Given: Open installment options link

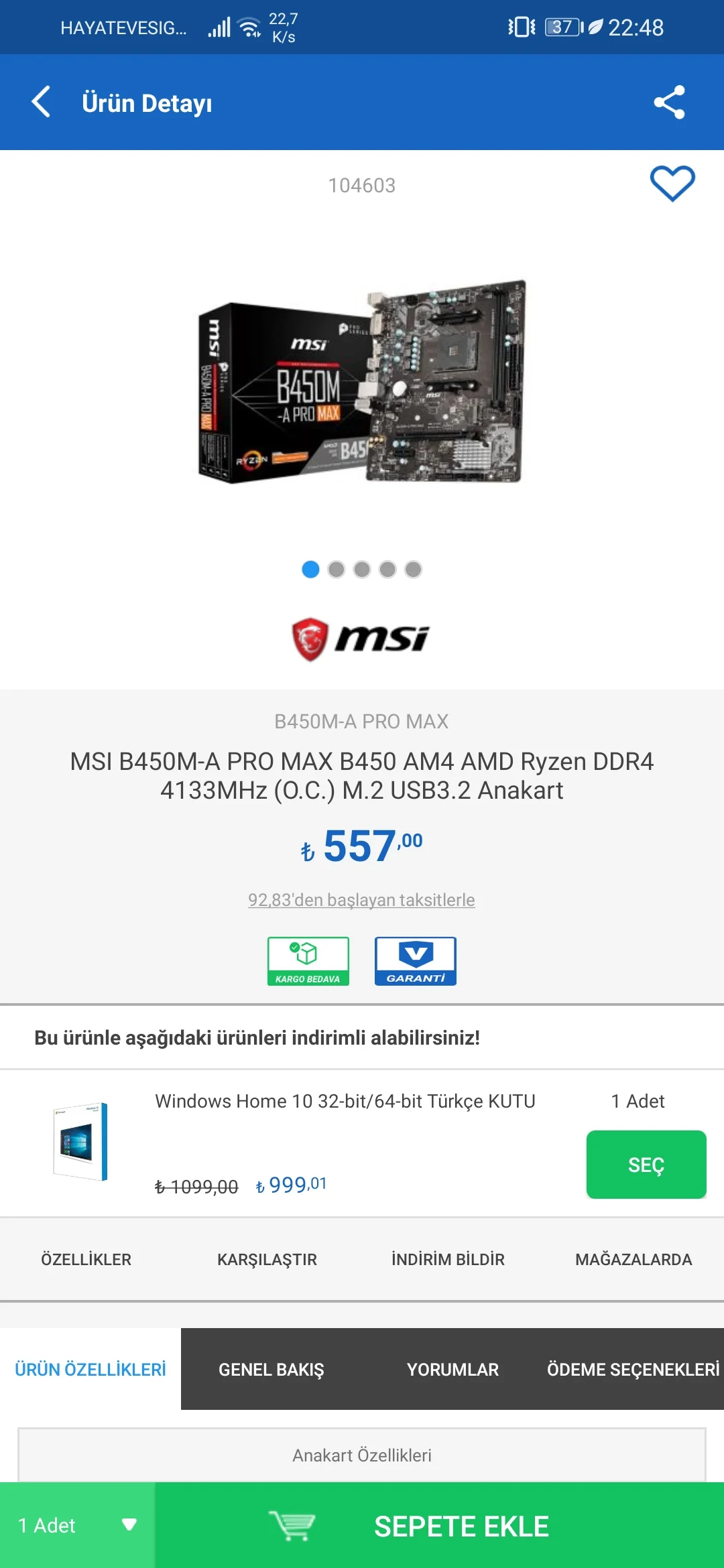Looking at the screenshot, I should [361, 900].
